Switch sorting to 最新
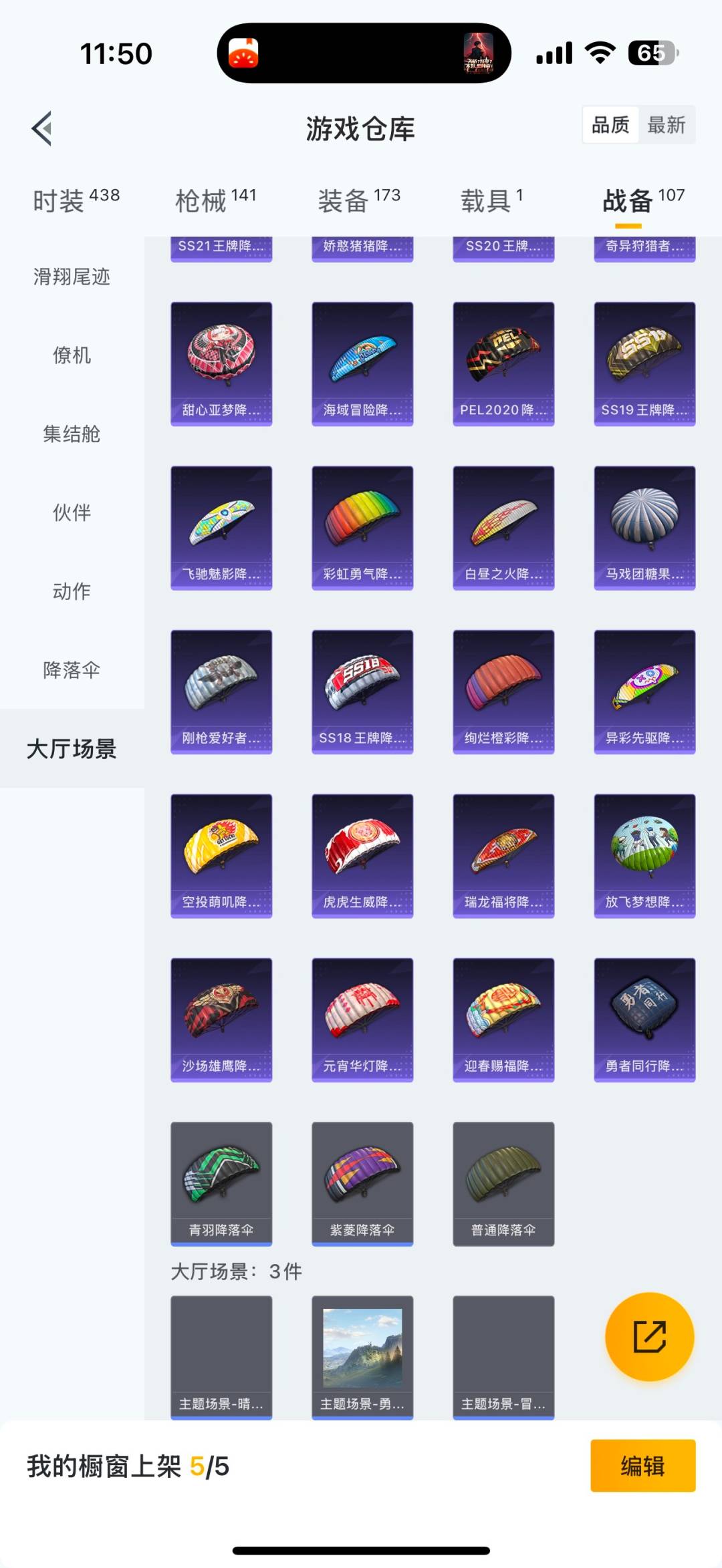722x1568 pixels. tap(668, 125)
